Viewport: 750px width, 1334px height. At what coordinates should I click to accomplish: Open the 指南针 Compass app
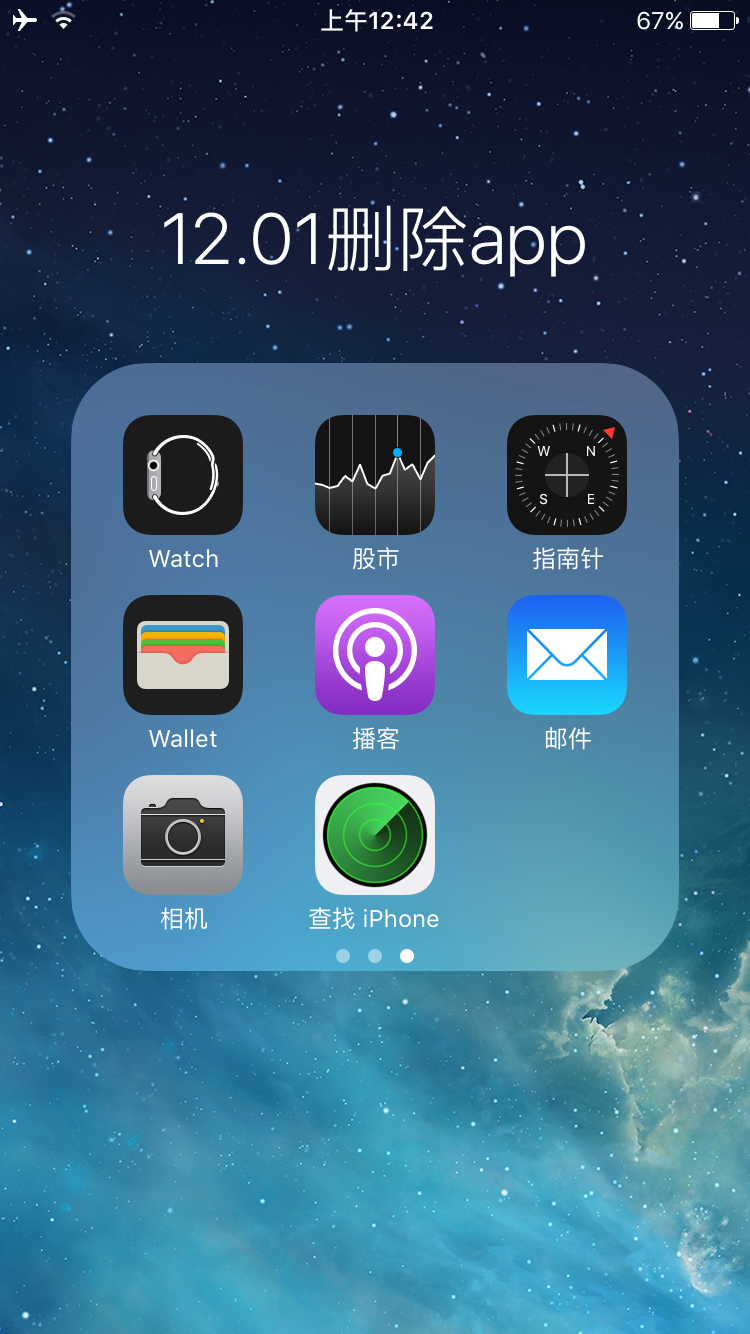(x=566, y=475)
